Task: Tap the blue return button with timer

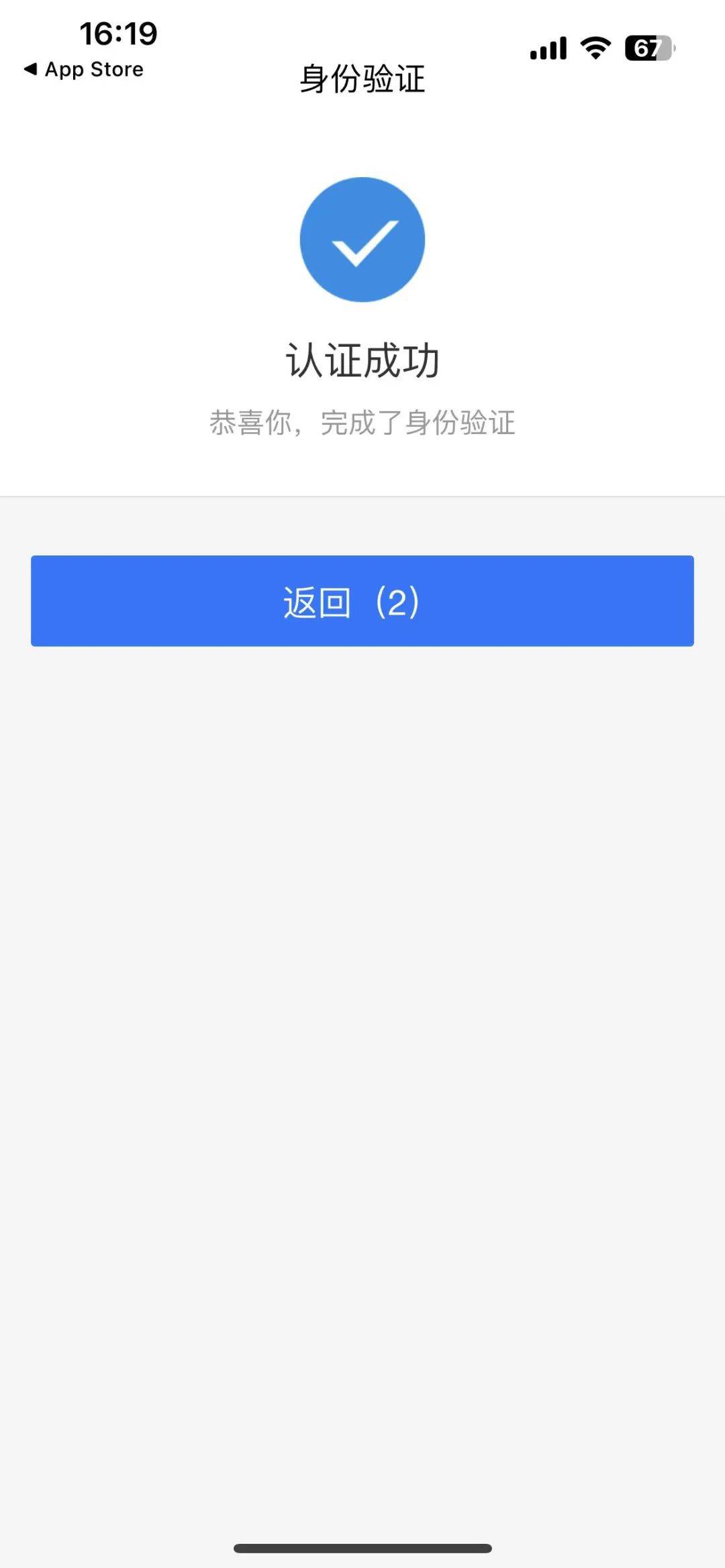Action: point(362,603)
